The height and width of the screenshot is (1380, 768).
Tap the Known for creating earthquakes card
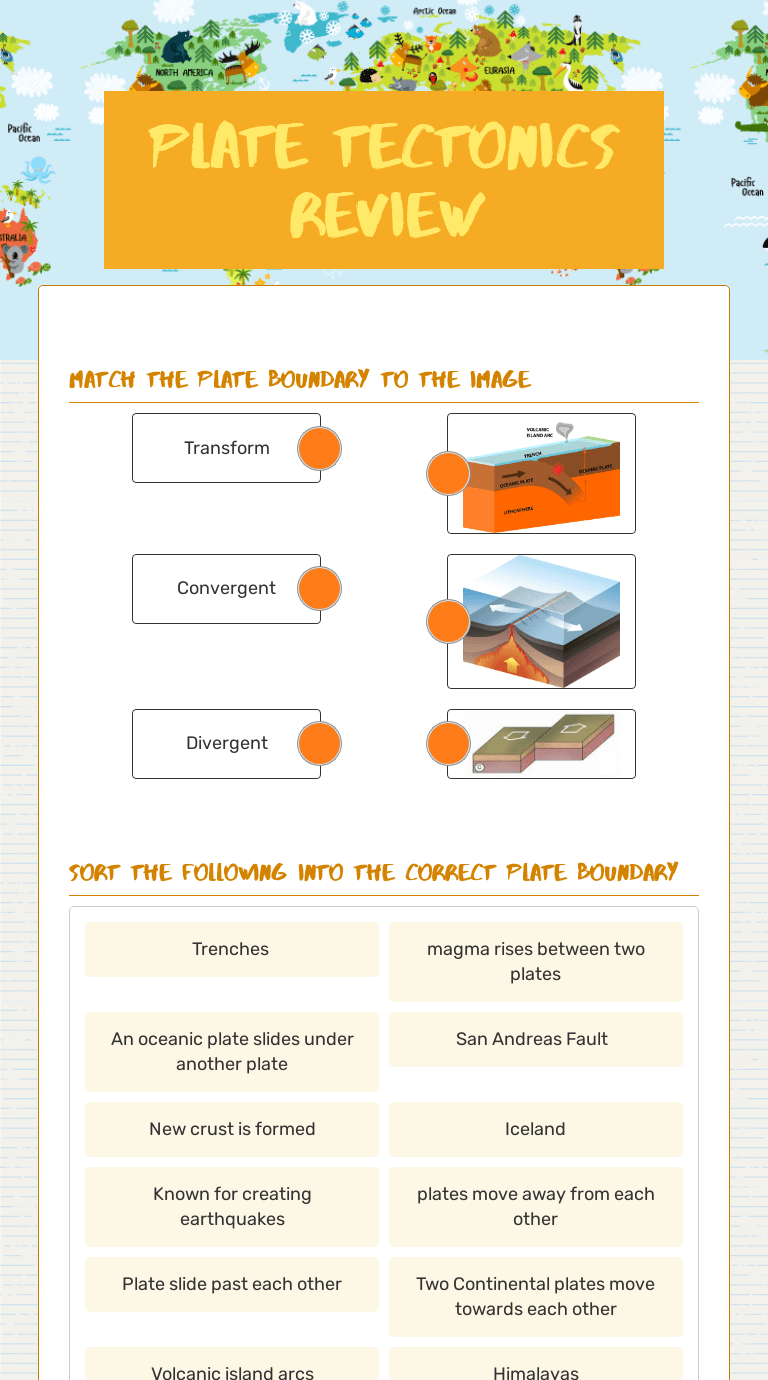(x=232, y=1207)
